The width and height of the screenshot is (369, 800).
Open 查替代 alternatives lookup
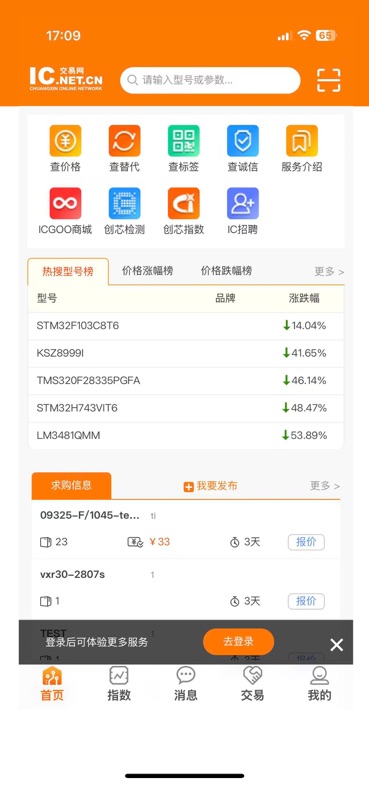(x=125, y=148)
